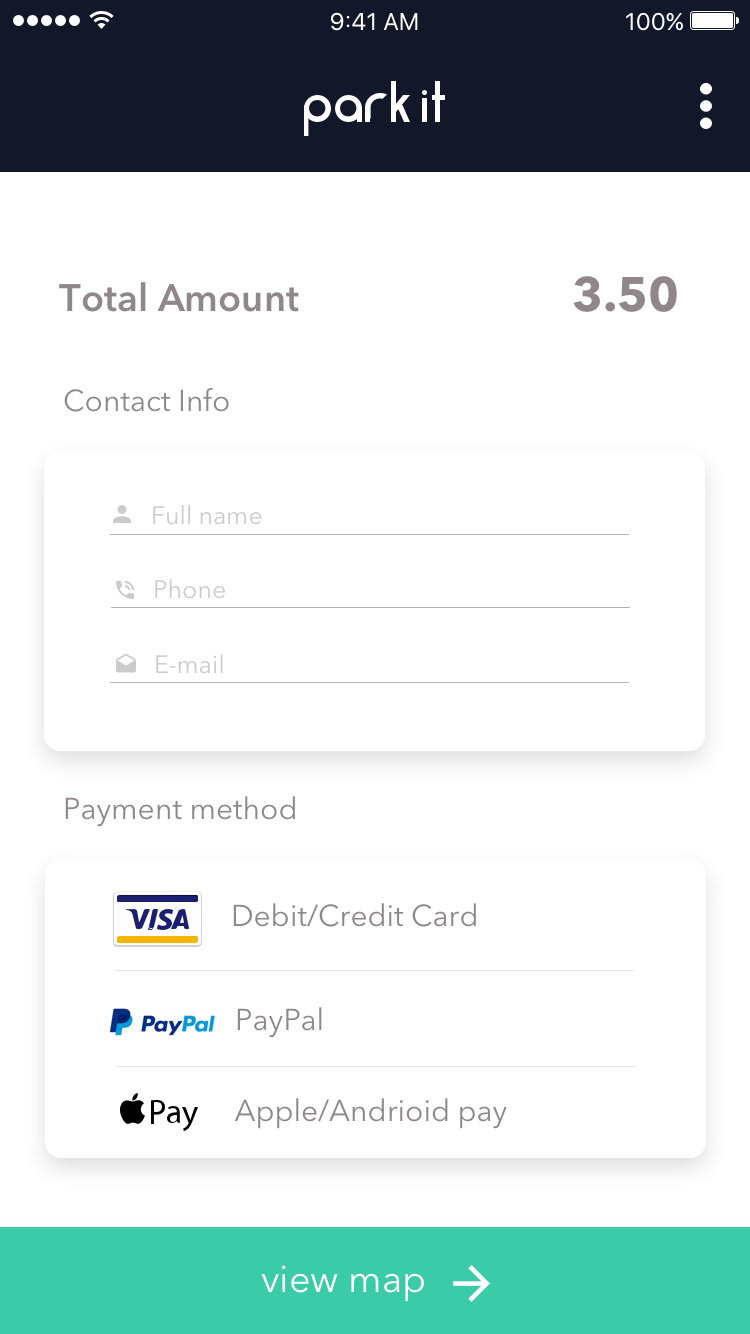The height and width of the screenshot is (1334, 750).
Task: Tap the view map button
Action: [x=375, y=1281]
